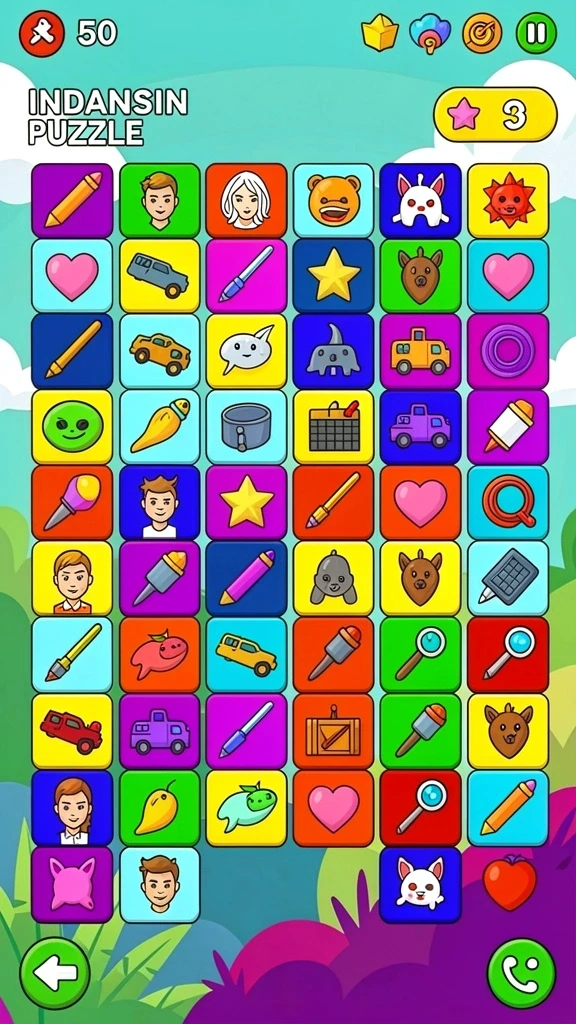Select the pink cat face tile

click(x=72, y=884)
